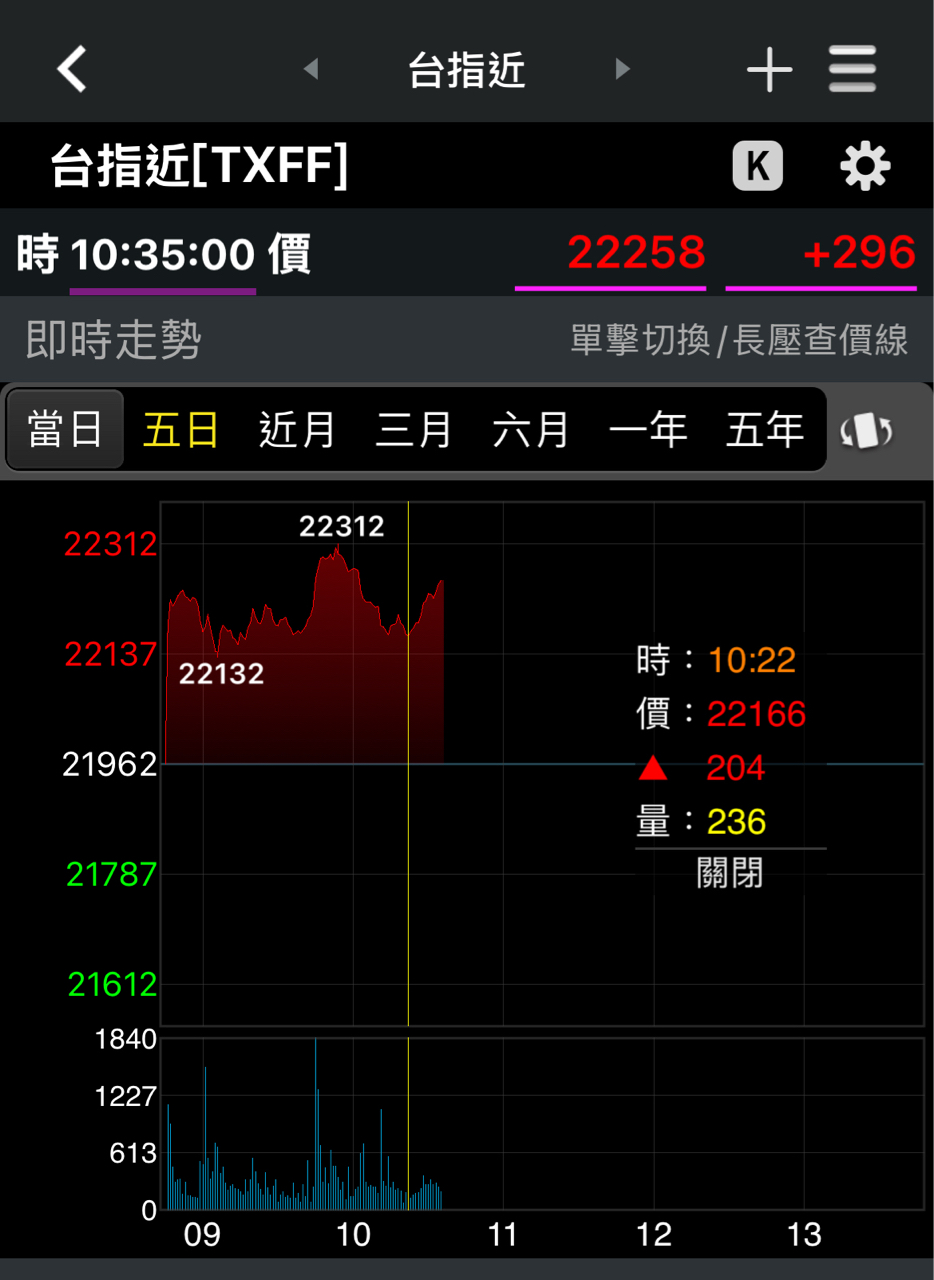View the 六月 chart range
Image resolution: width=934 pixels, height=1280 pixels.
[x=531, y=430]
